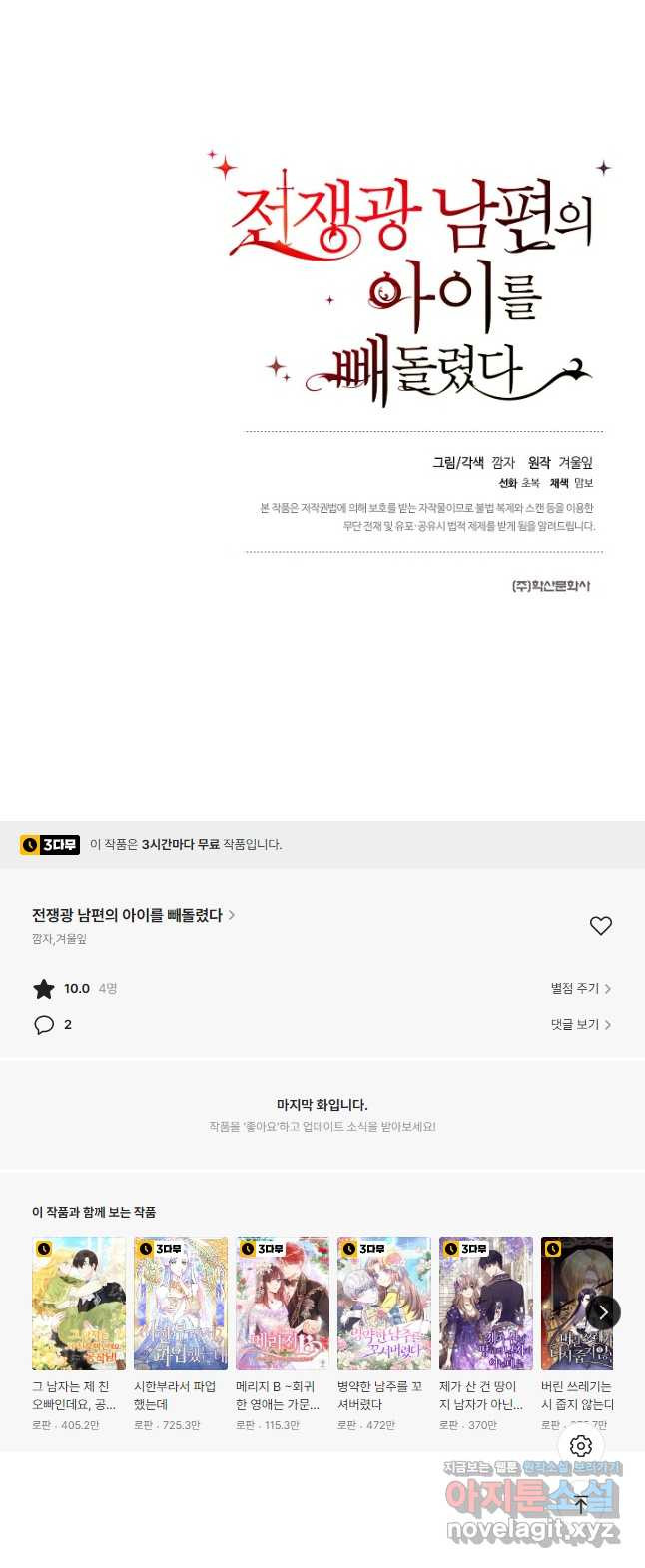The height and width of the screenshot is (1568, 645).
Task: Open recommended work 시한부라서 파업했는데
Action: (x=181, y=1304)
